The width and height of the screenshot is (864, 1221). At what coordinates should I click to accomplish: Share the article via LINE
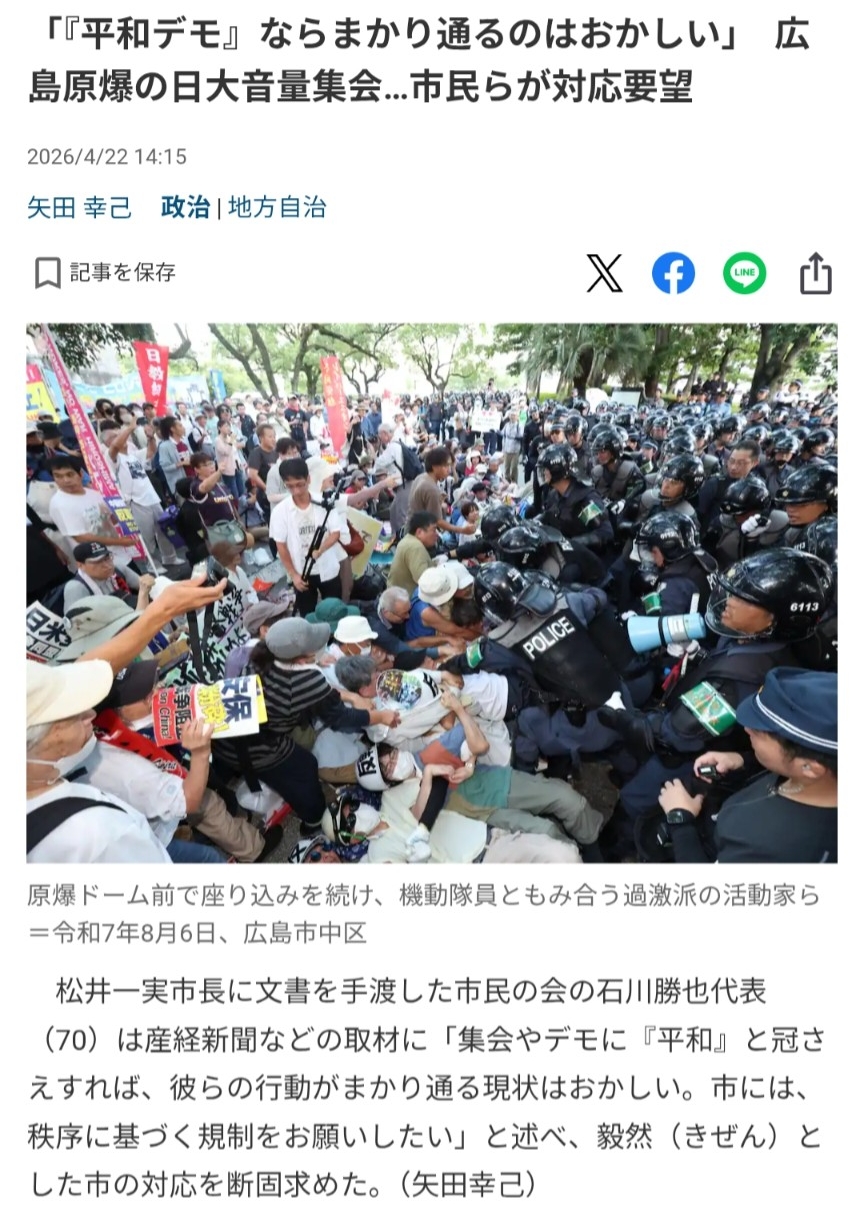coord(744,273)
